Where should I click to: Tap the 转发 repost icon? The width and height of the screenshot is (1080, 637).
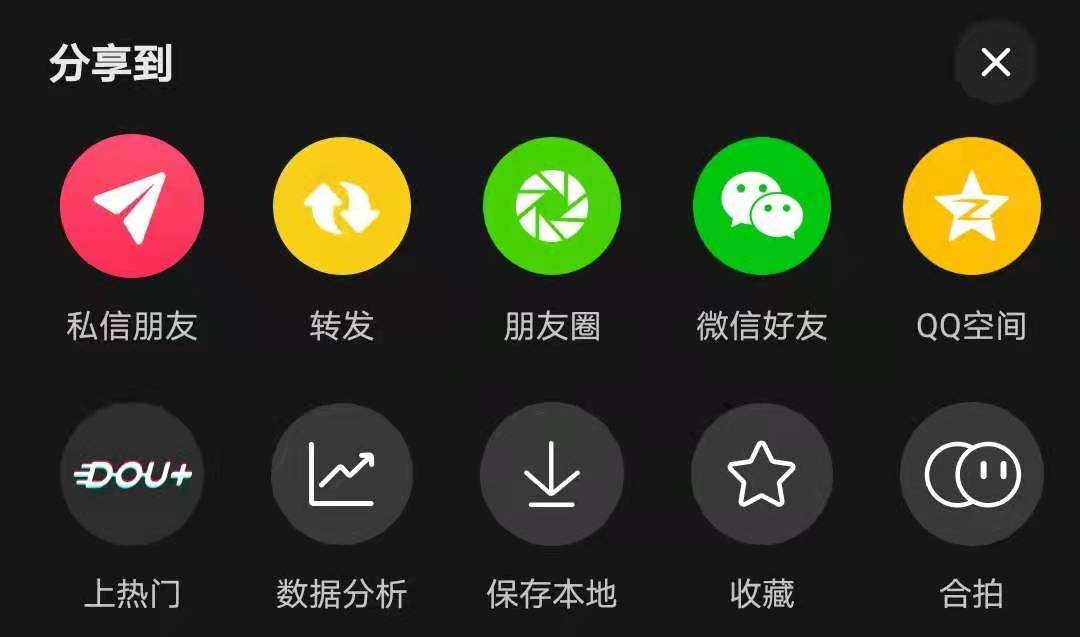click(x=342, y=206)
